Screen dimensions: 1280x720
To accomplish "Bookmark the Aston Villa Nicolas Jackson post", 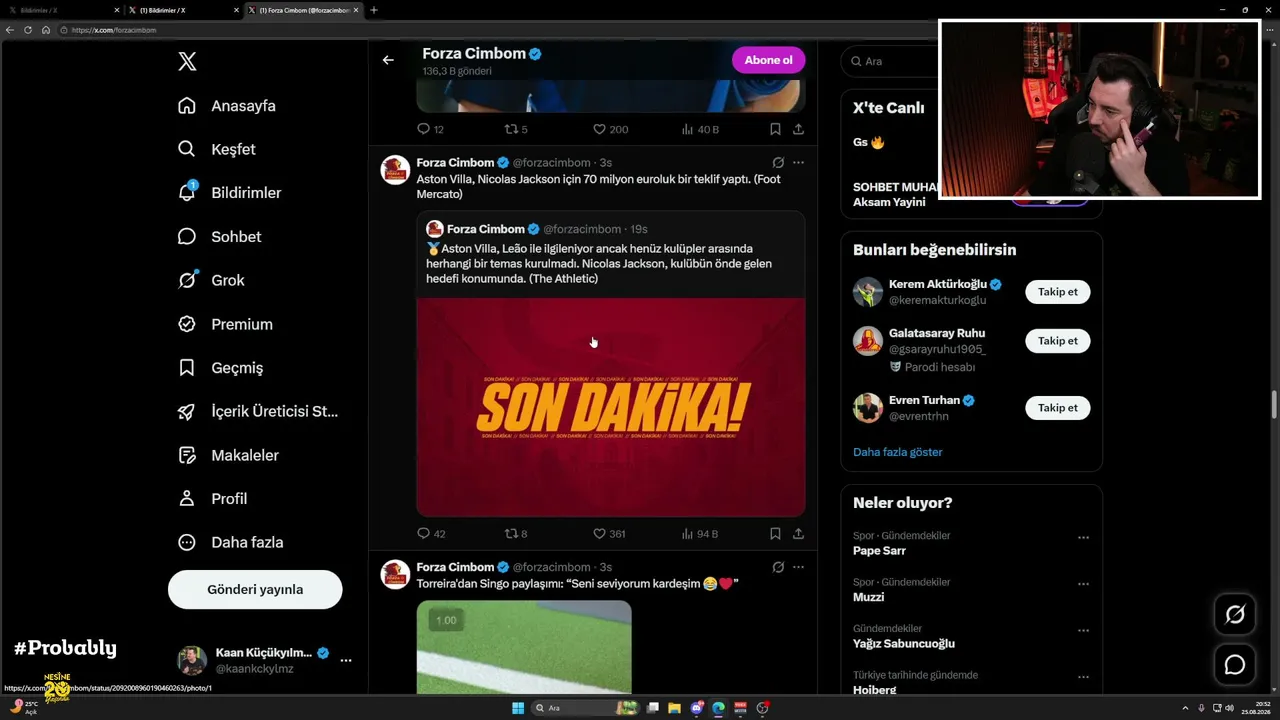I will pyautogui.click(x=775, y=534).
